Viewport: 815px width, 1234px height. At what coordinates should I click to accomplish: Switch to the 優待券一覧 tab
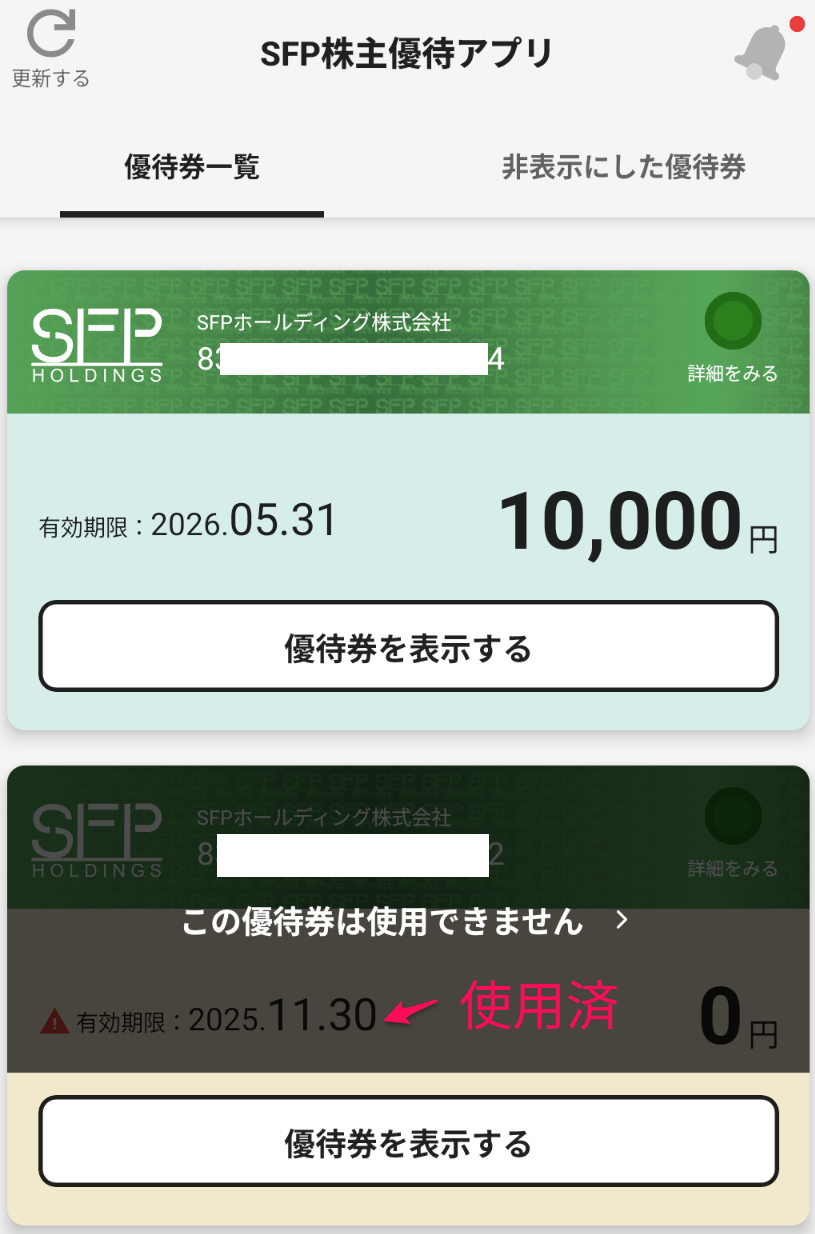pyautogui.click(x=192, y=167)
